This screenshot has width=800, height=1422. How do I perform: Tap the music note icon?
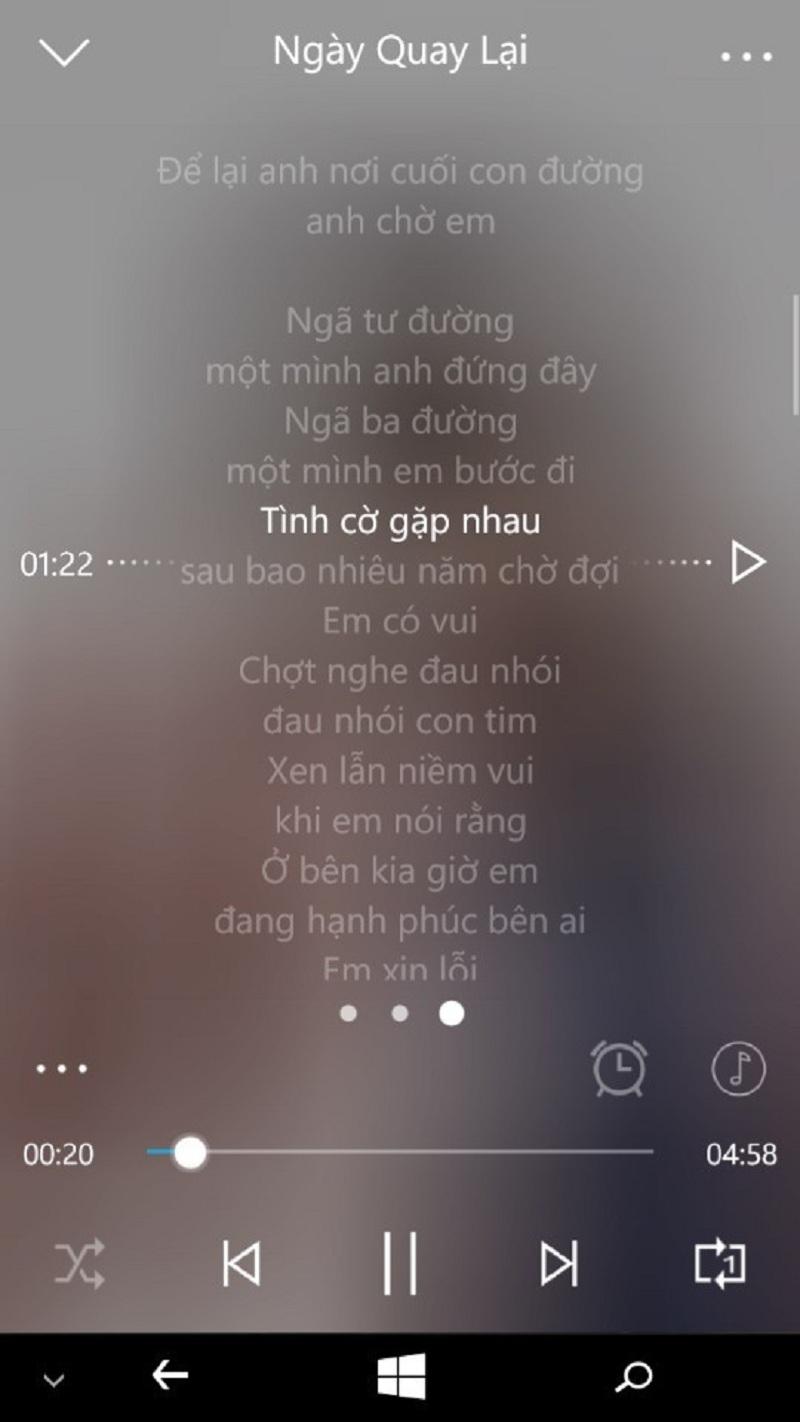pos(738,1069)
